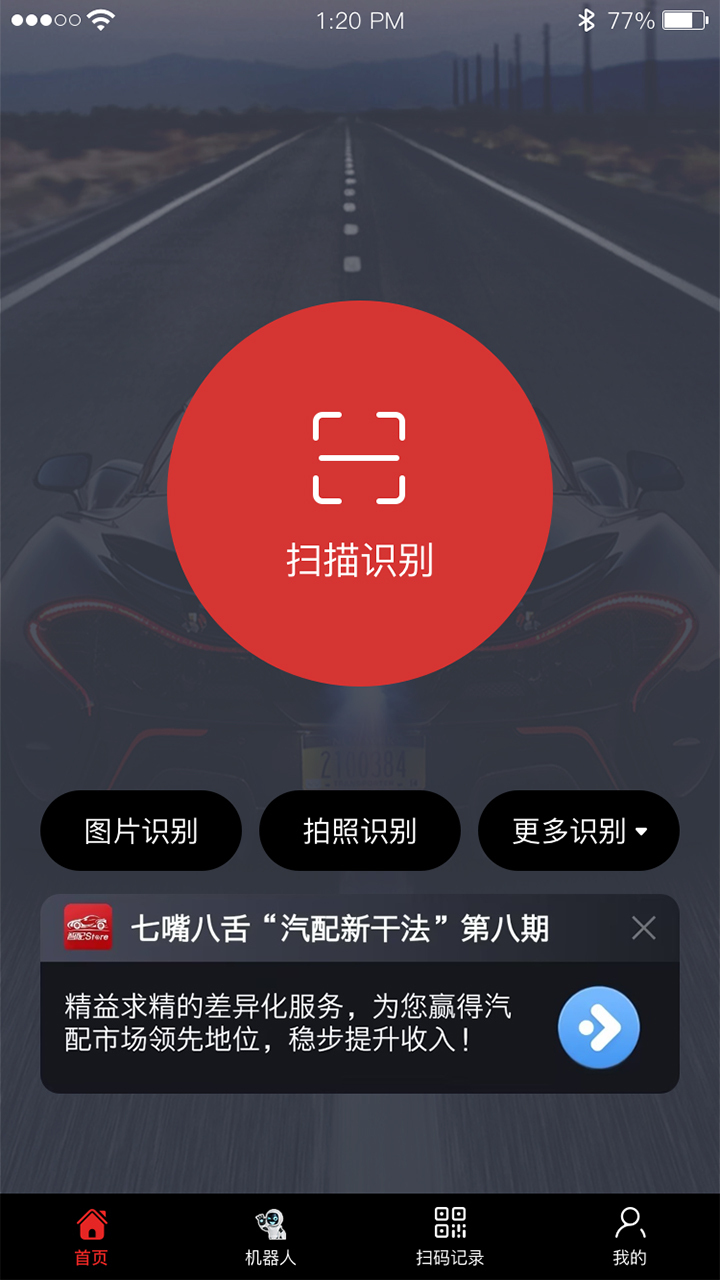Dismiss the 七嘴八舌 banner with the X
Screen dimensions: 720x1280
coord(644,928)
